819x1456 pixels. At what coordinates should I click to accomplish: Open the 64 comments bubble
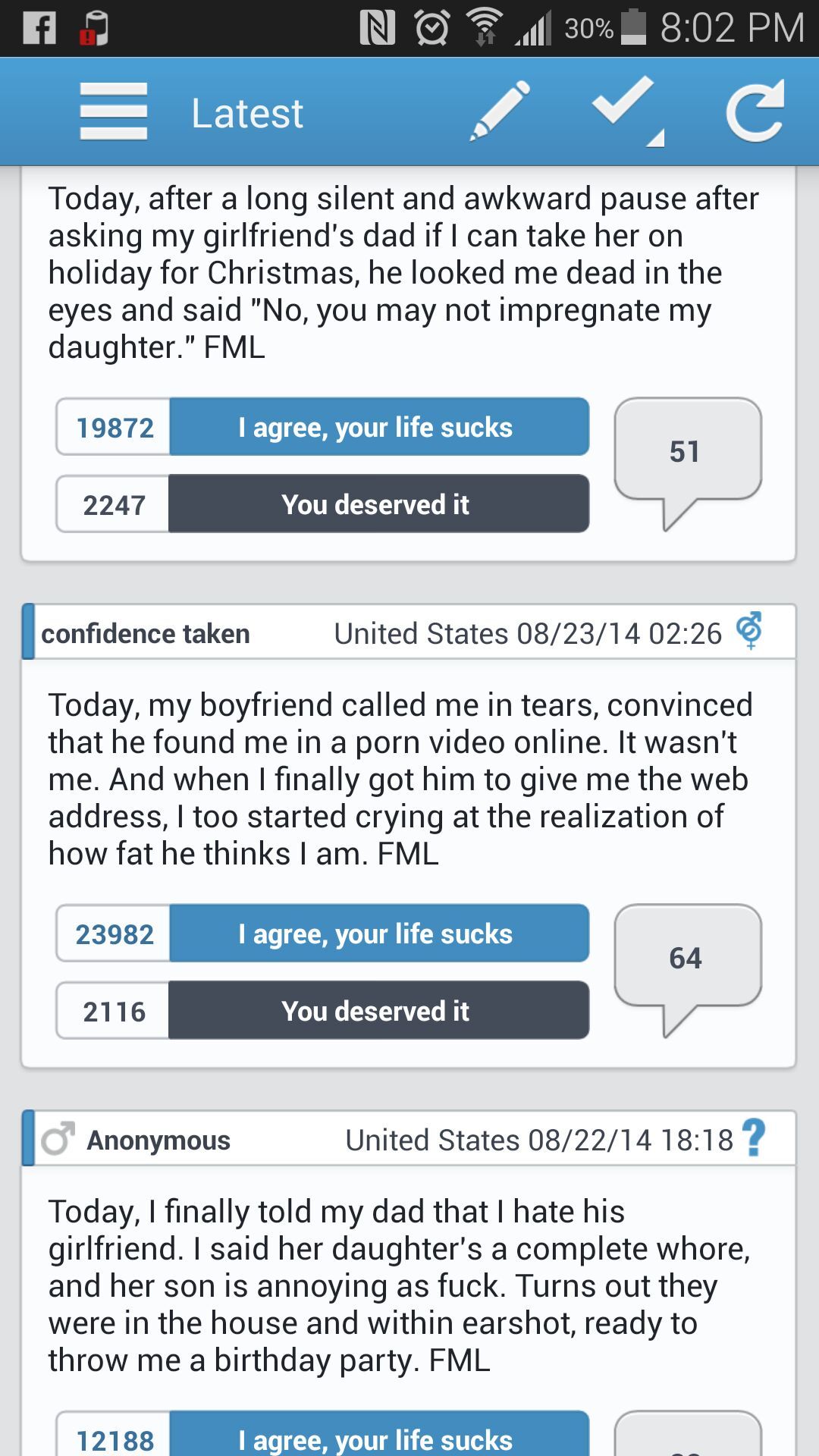(687, 959)
